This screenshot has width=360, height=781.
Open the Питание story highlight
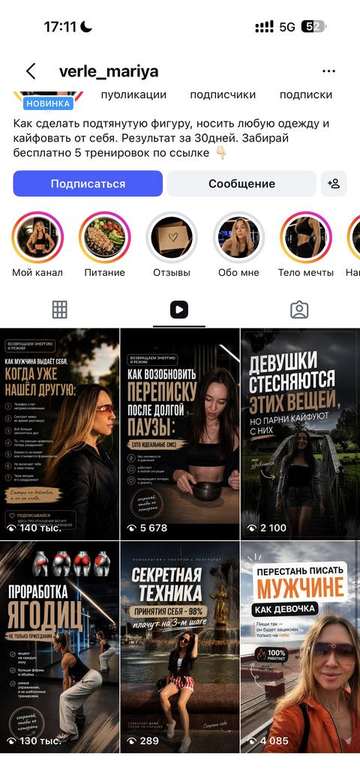[105, 237]
